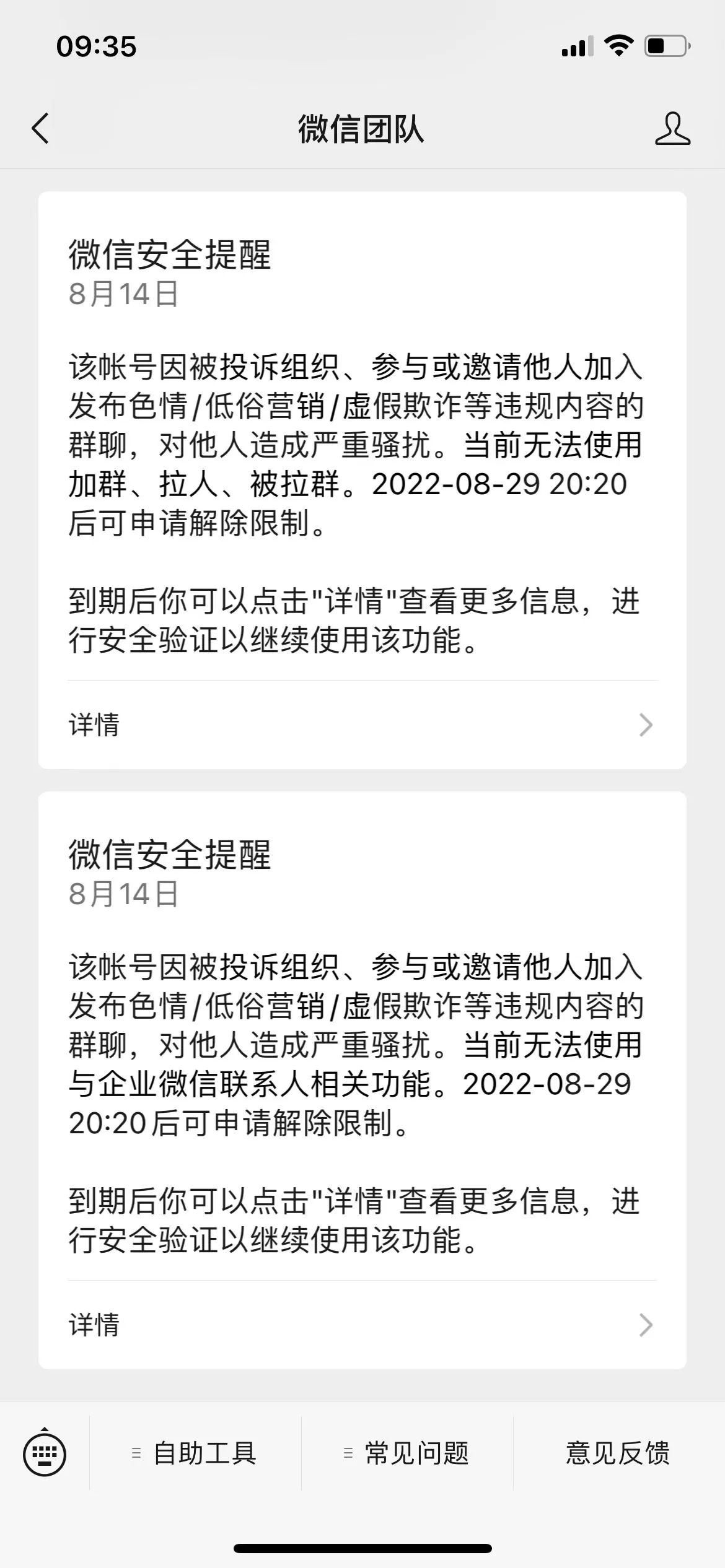
Task: Open 详情 of the 加群、拉人 restriction notice
Action: (362, 725)
